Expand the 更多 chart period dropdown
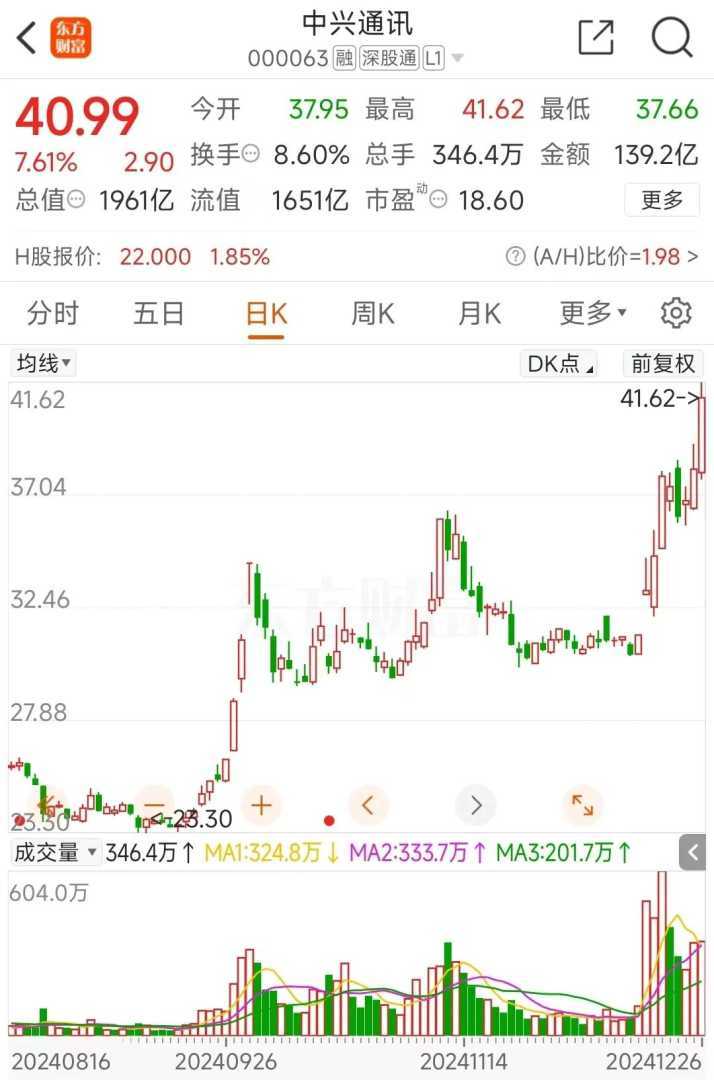This screenshot has height=1080, width=714. click(x=592, y=314)
